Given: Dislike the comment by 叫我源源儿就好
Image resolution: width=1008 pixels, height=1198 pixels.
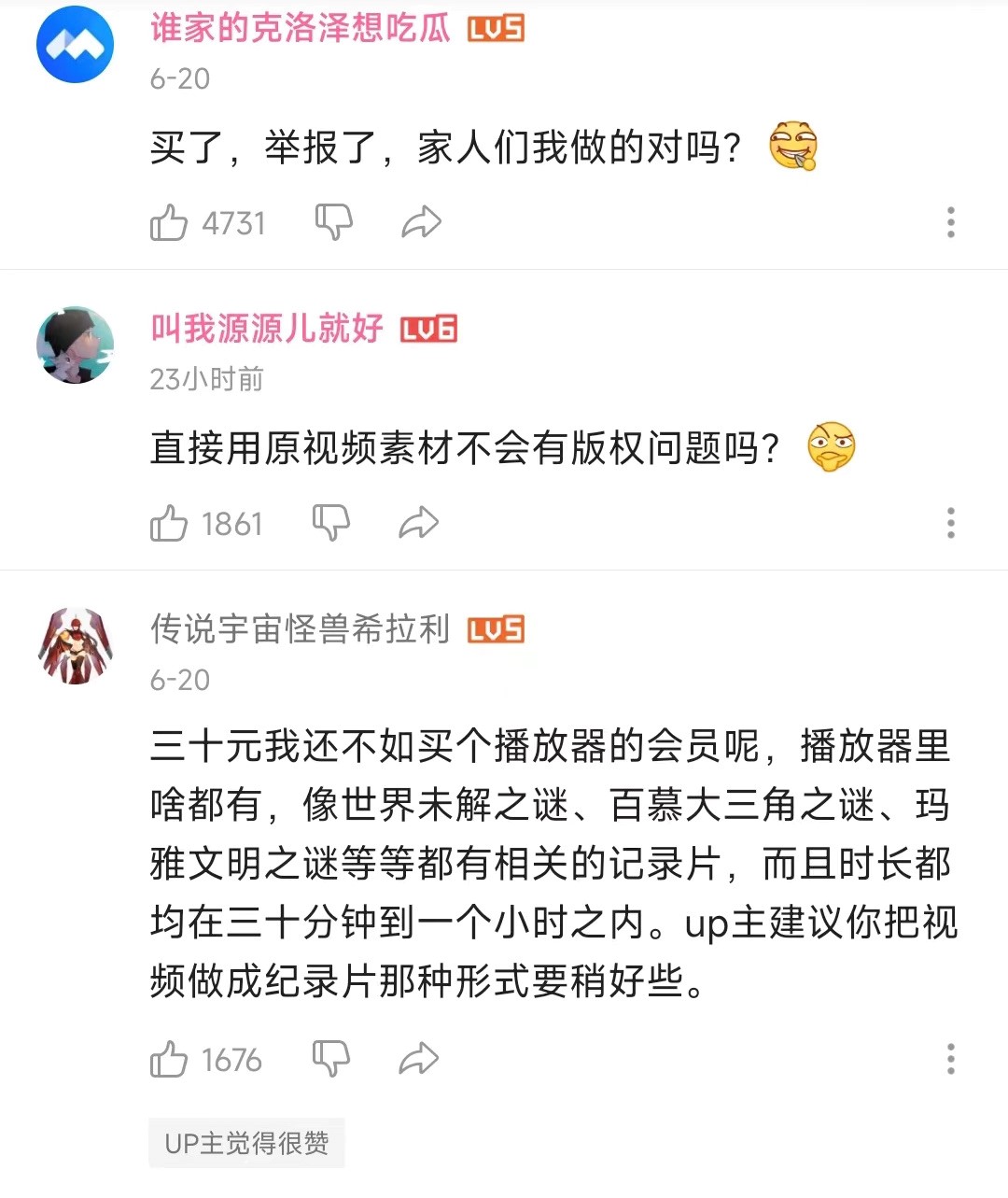Looking at the screenshot, I should 331,523.
